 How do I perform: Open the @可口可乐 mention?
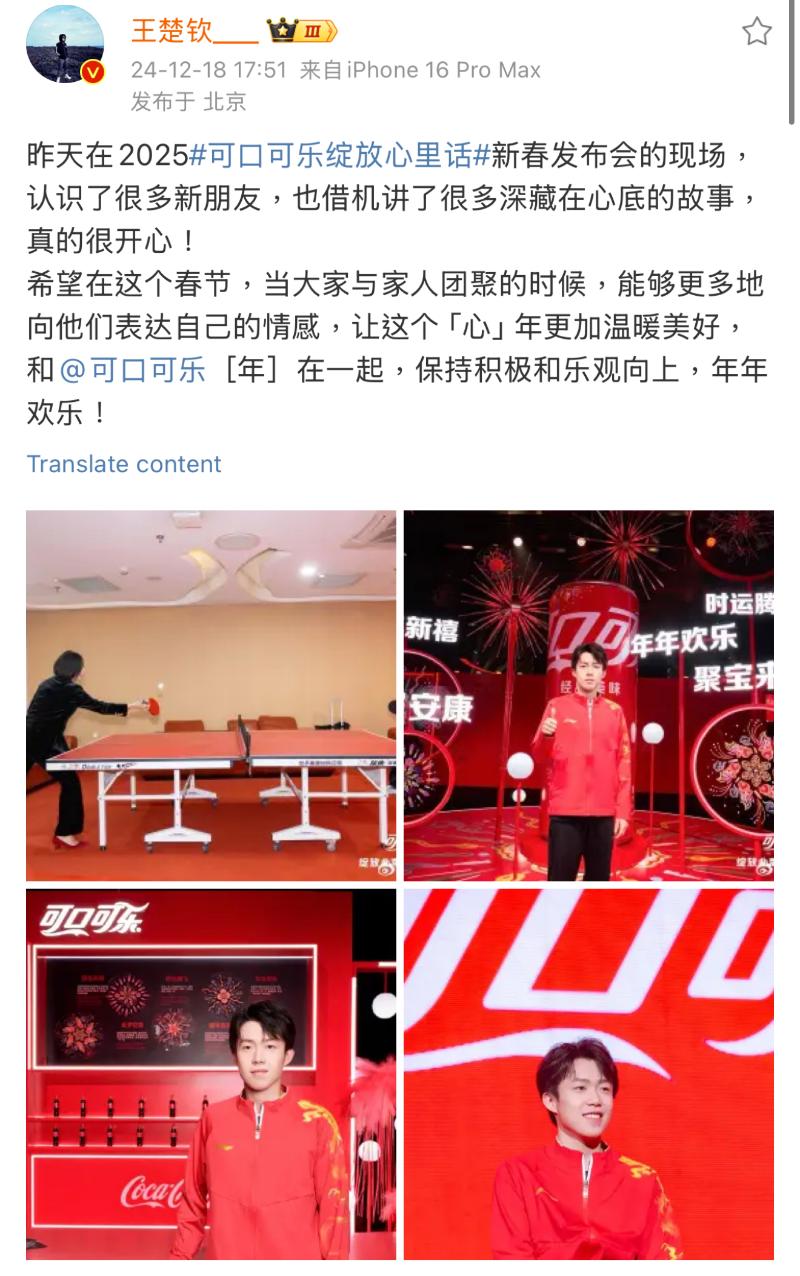coord(133,370)
